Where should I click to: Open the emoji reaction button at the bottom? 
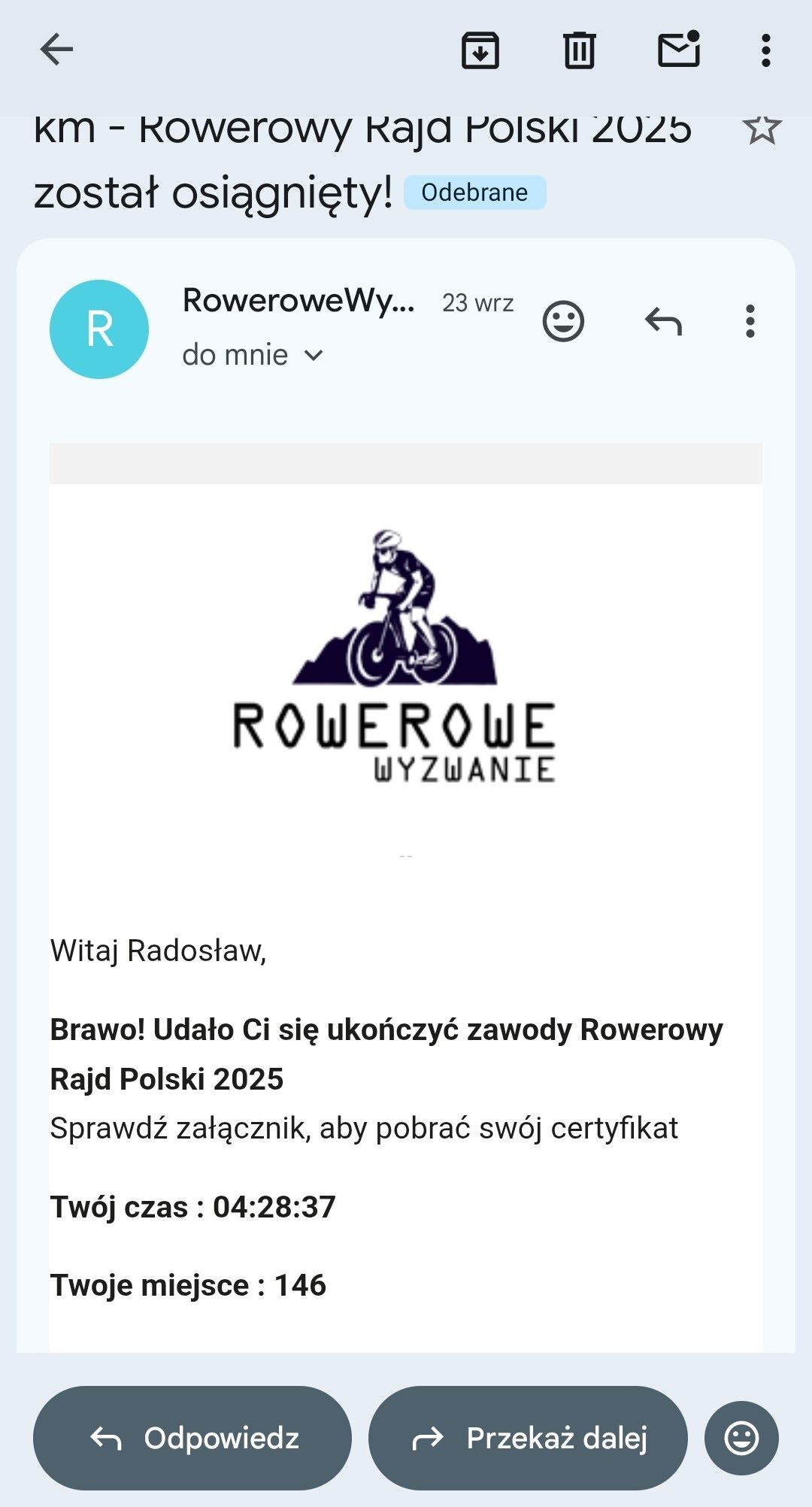pos(741,1438)
